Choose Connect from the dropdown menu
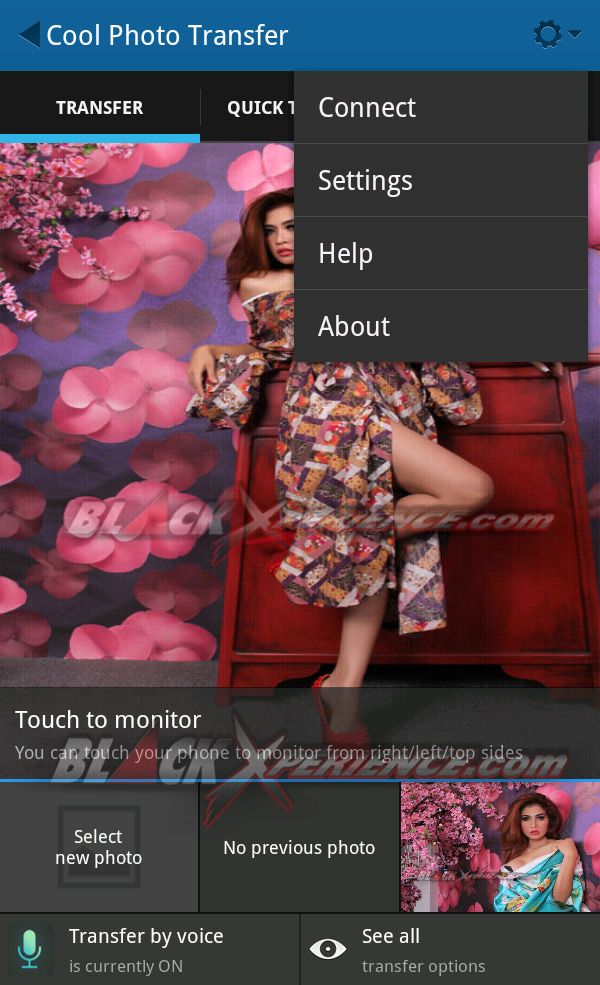600x985 pixels. click(x=440, y=108)
